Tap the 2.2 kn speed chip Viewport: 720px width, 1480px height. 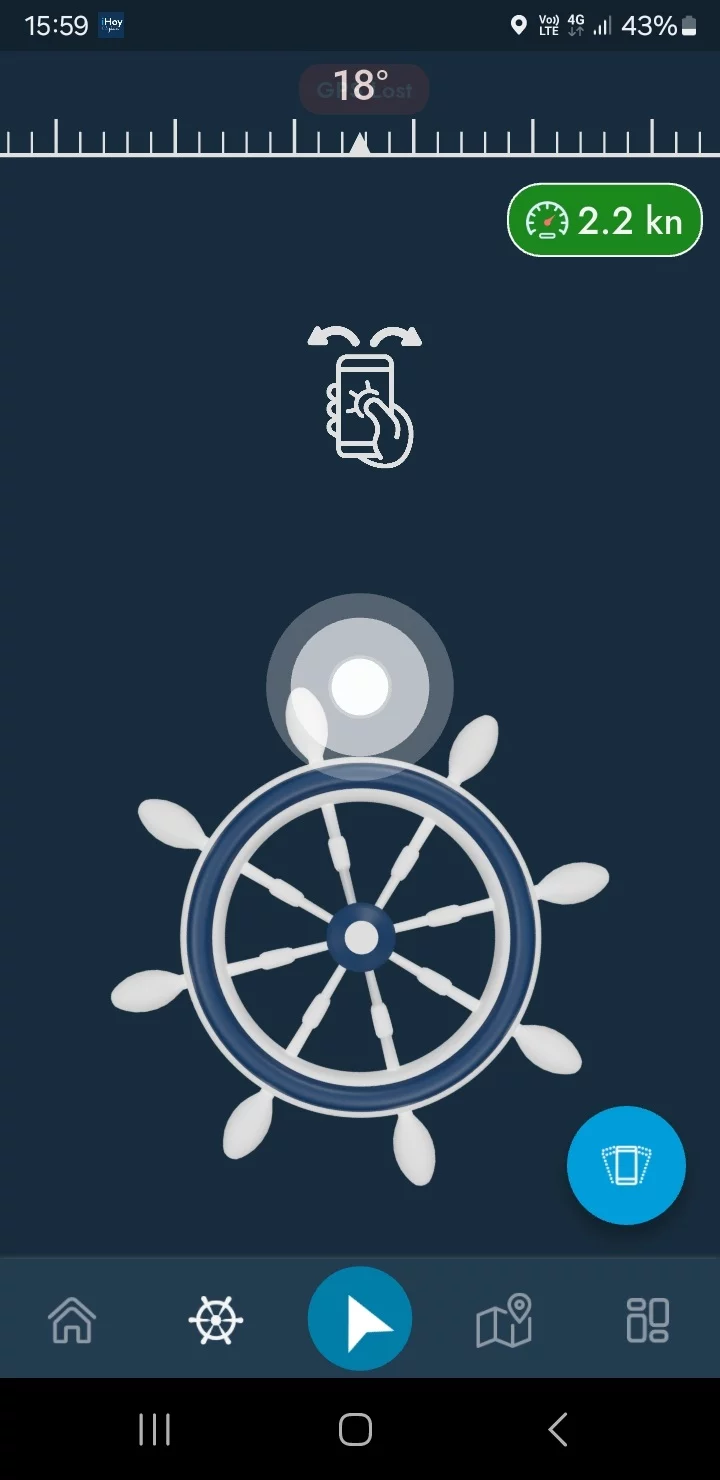(605, 220)
